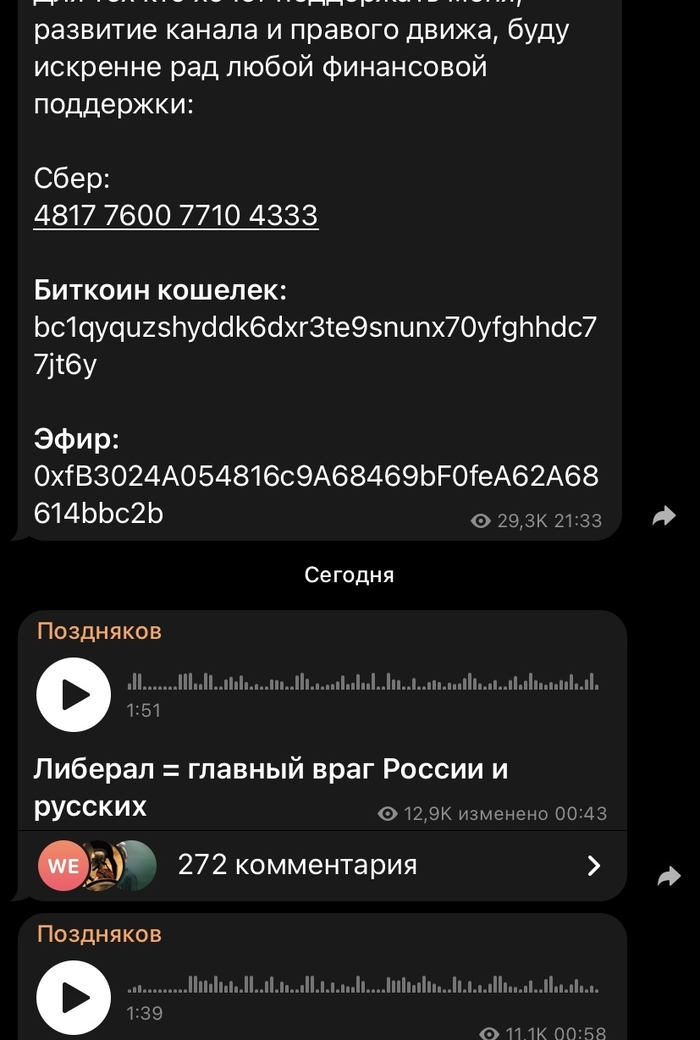Open the 272 комментария thread
Screen dimensions: 700x1040
[x=322, y=865]
